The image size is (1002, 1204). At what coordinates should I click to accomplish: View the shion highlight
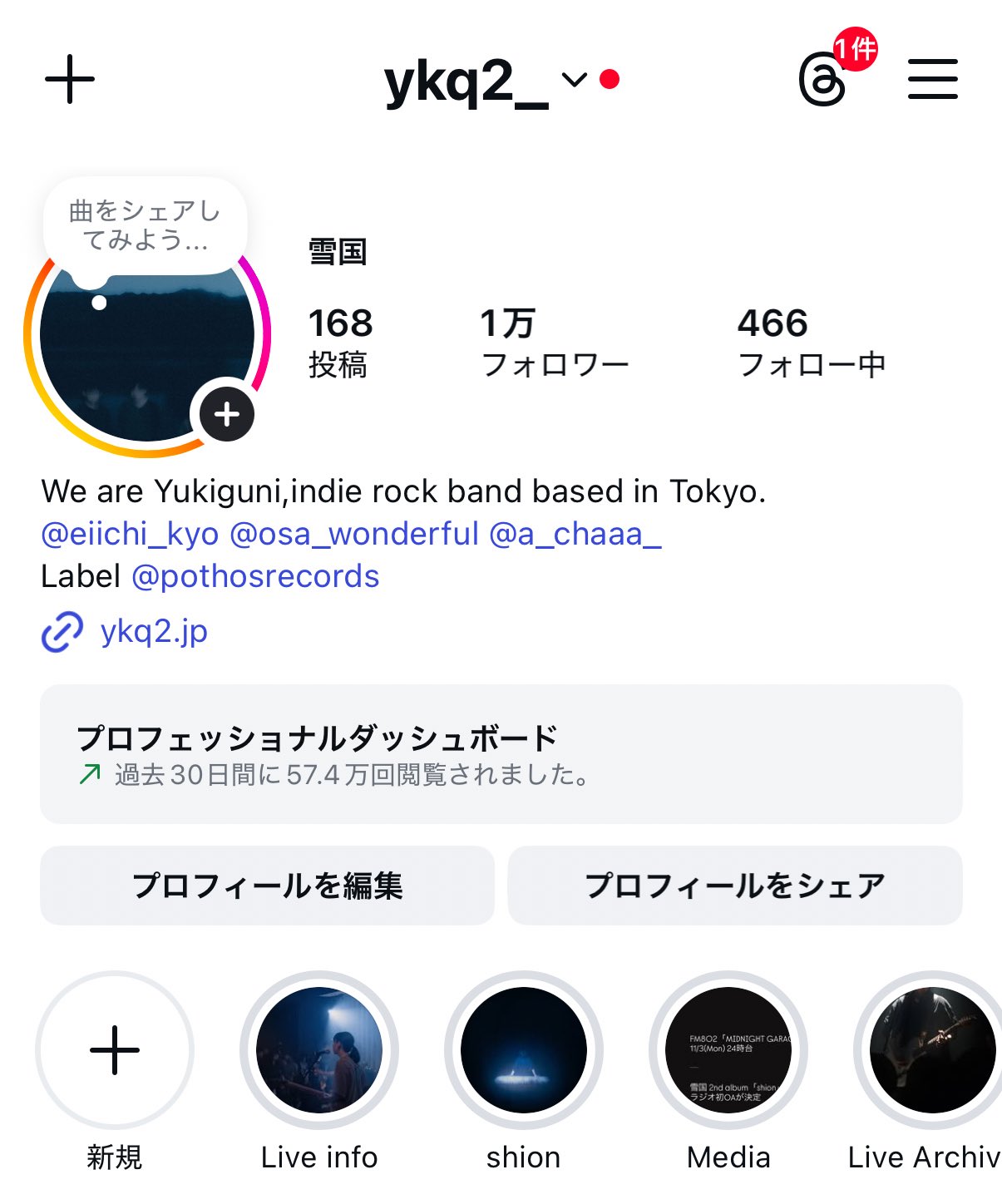[x=524, y=1051]
